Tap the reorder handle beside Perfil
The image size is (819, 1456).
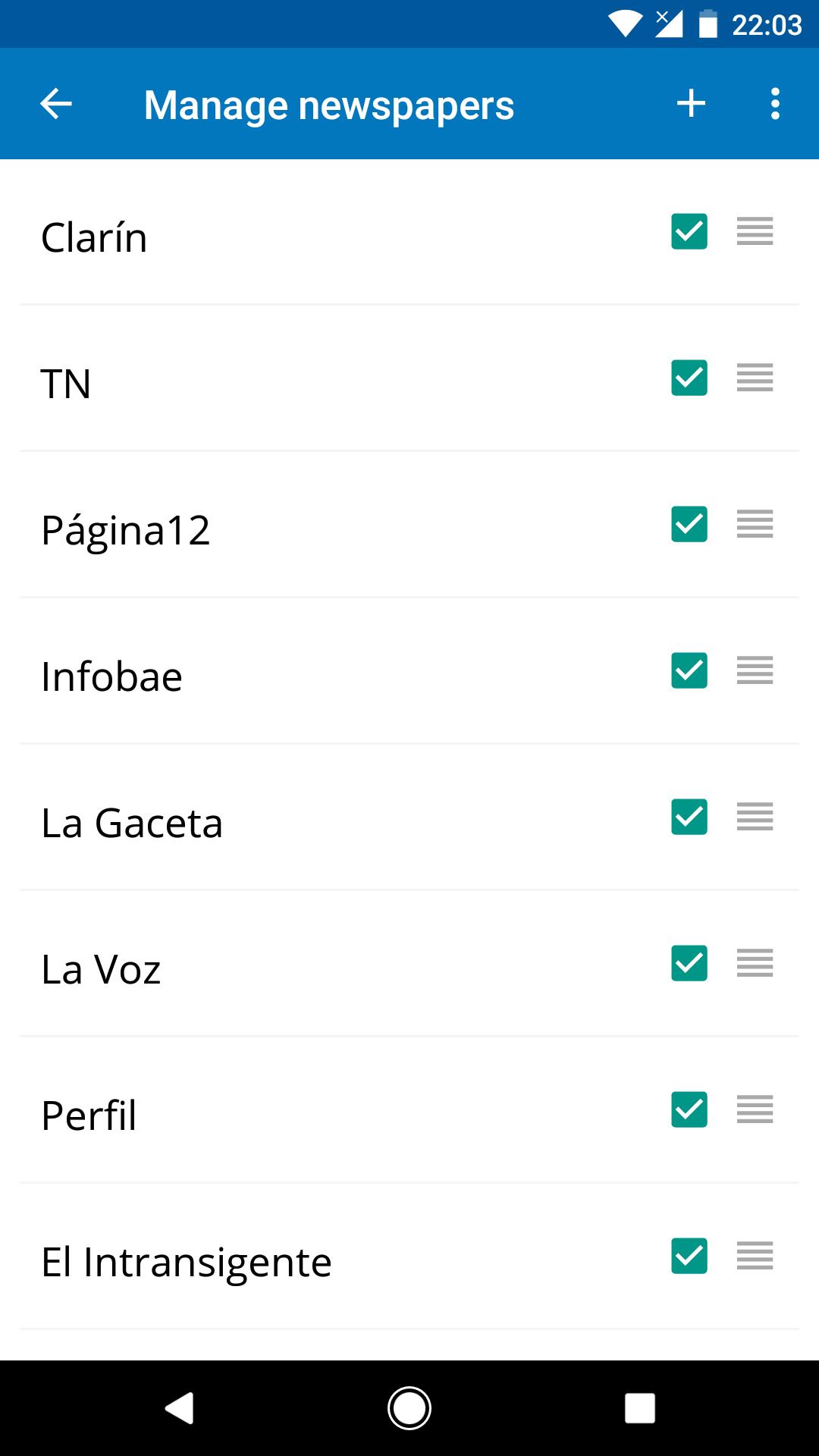755,1109
